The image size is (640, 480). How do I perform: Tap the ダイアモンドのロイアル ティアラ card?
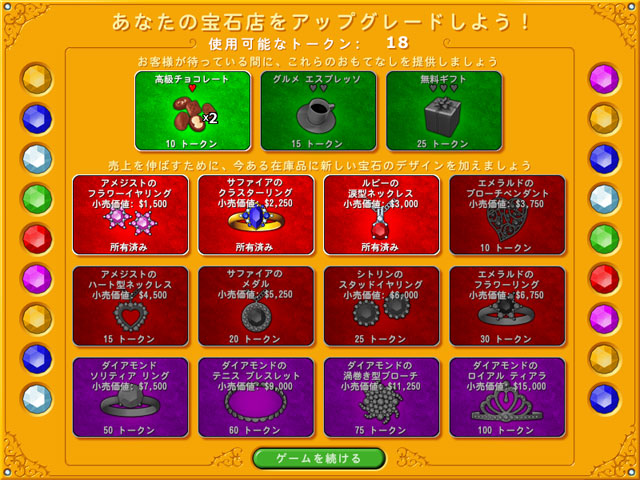click(508, 398)
